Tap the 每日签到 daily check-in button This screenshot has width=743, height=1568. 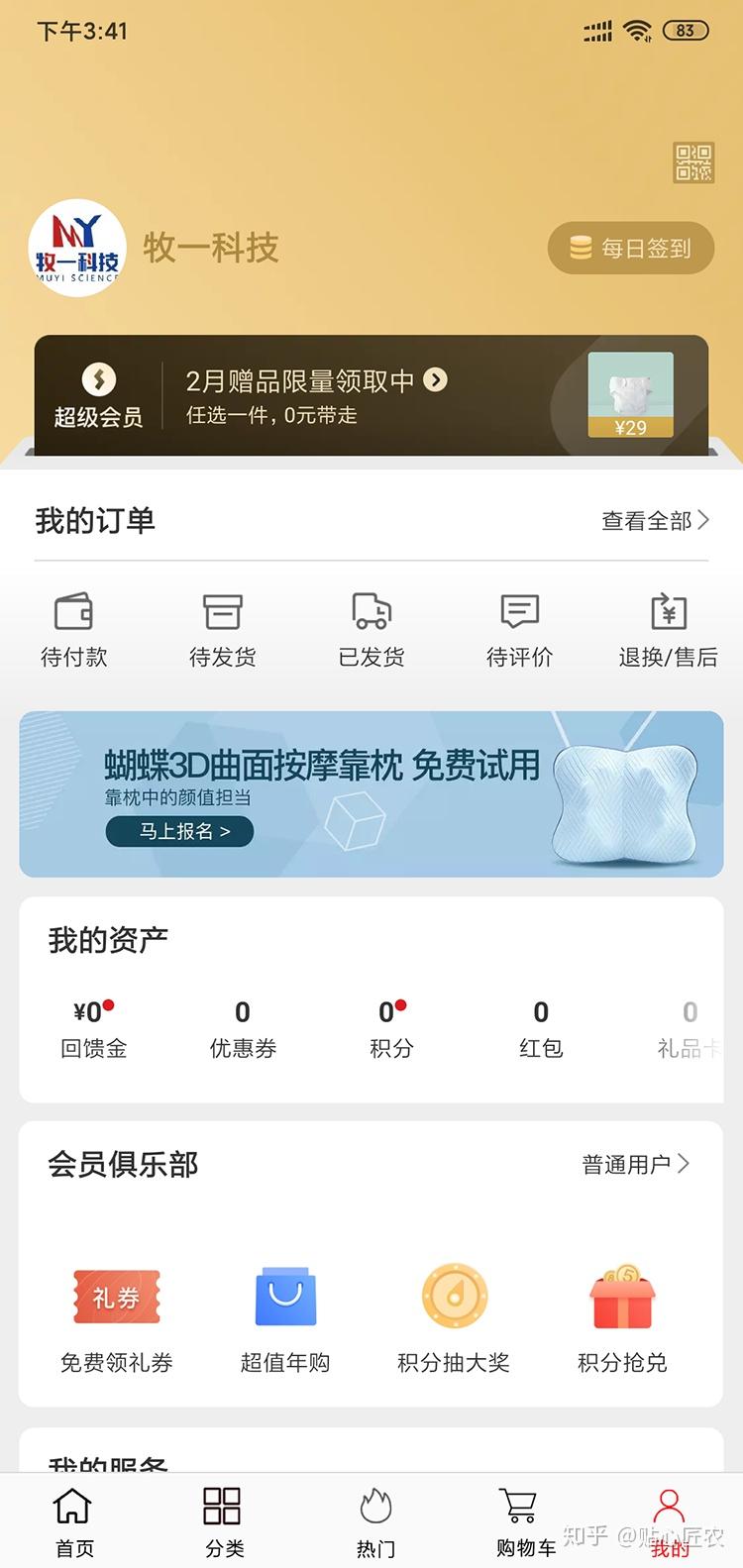(x=631, y=248)
